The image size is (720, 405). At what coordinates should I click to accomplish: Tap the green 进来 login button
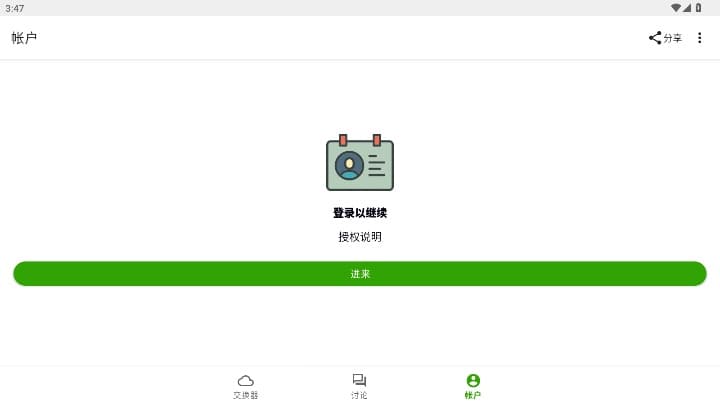click(x=360, y=274)
